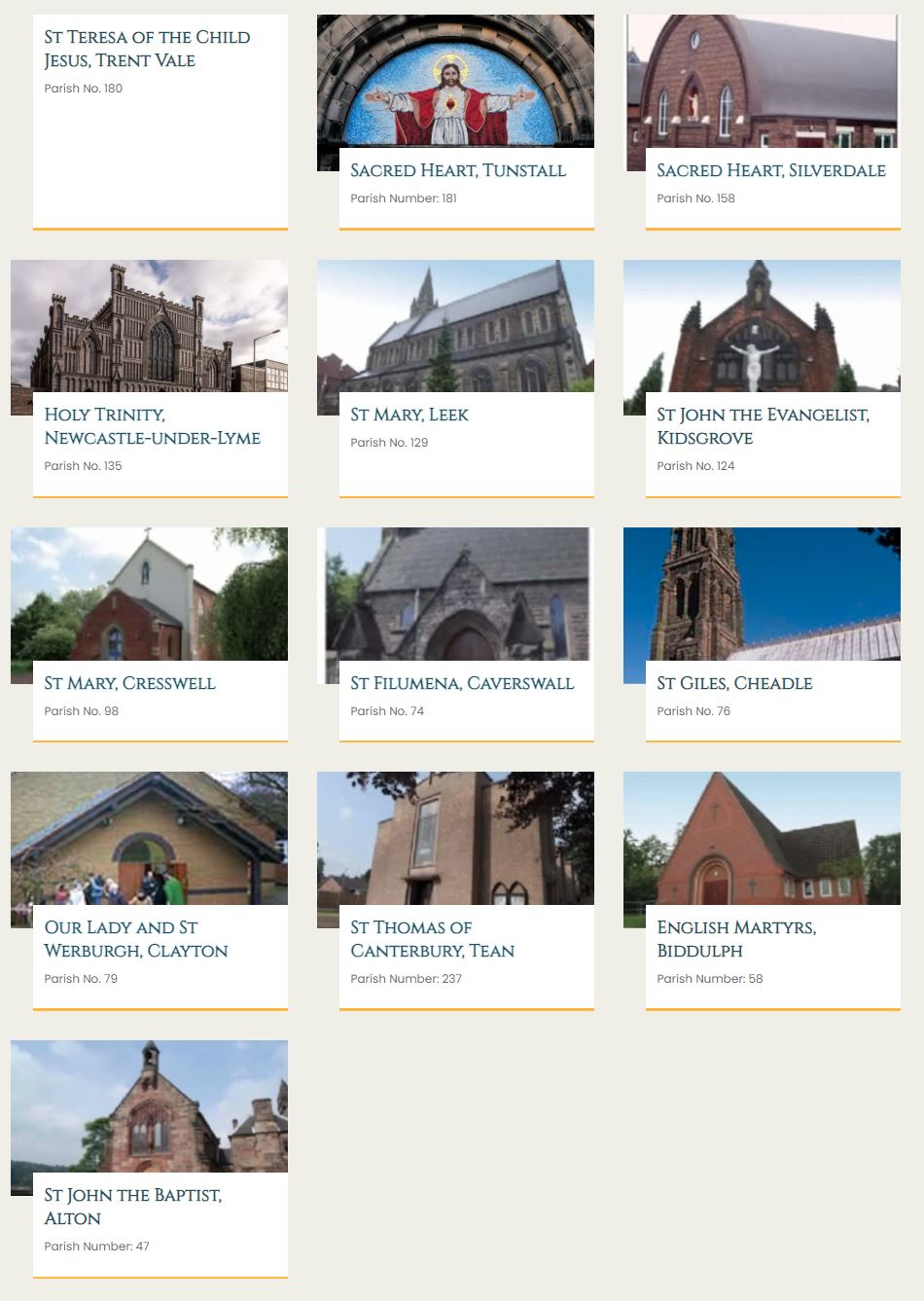
Task: Open St Thomas of Canterbury, Tean
Action: [432, 938]
